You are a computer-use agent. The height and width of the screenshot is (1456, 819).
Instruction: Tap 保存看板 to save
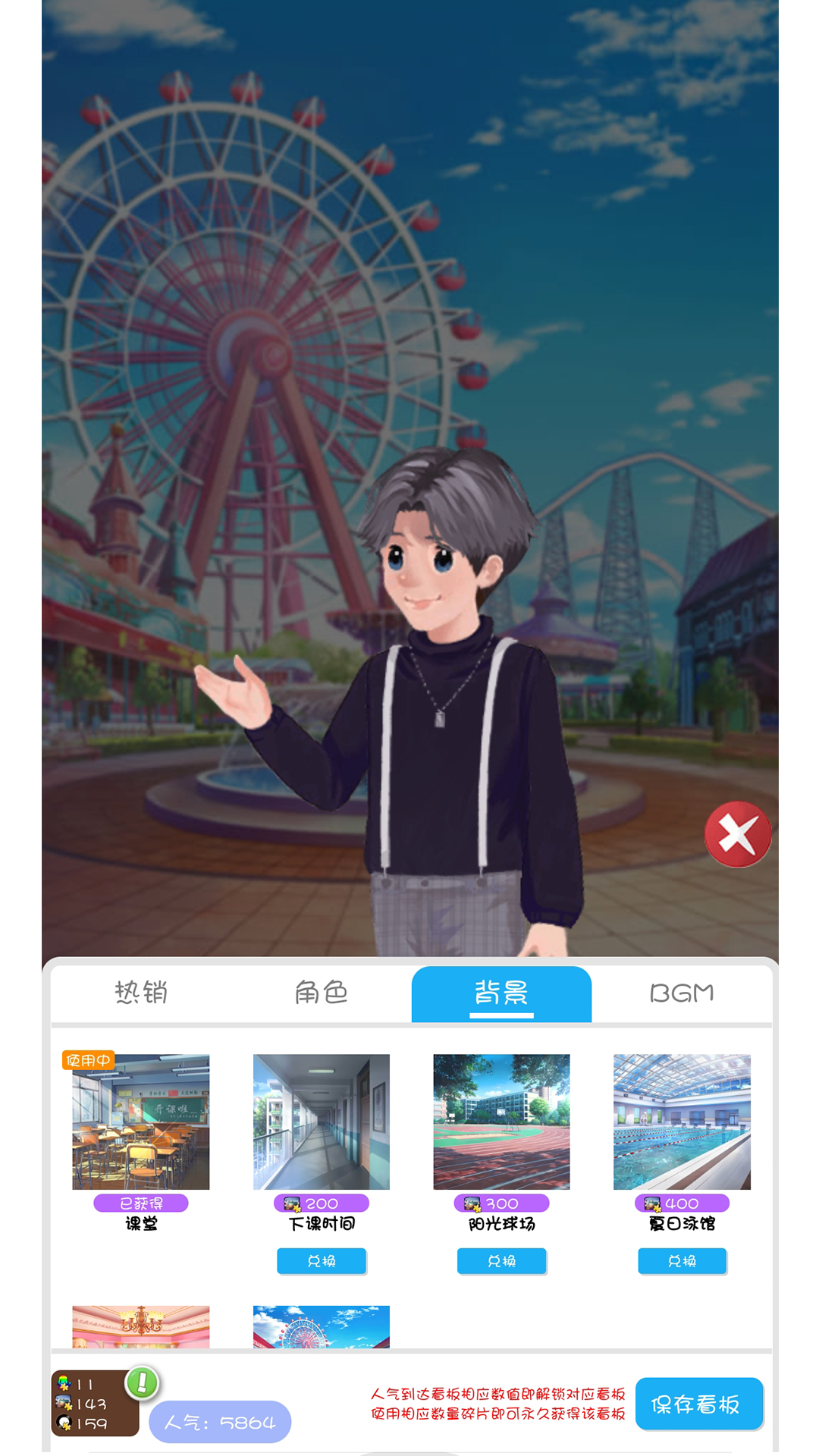point(698,1404)
